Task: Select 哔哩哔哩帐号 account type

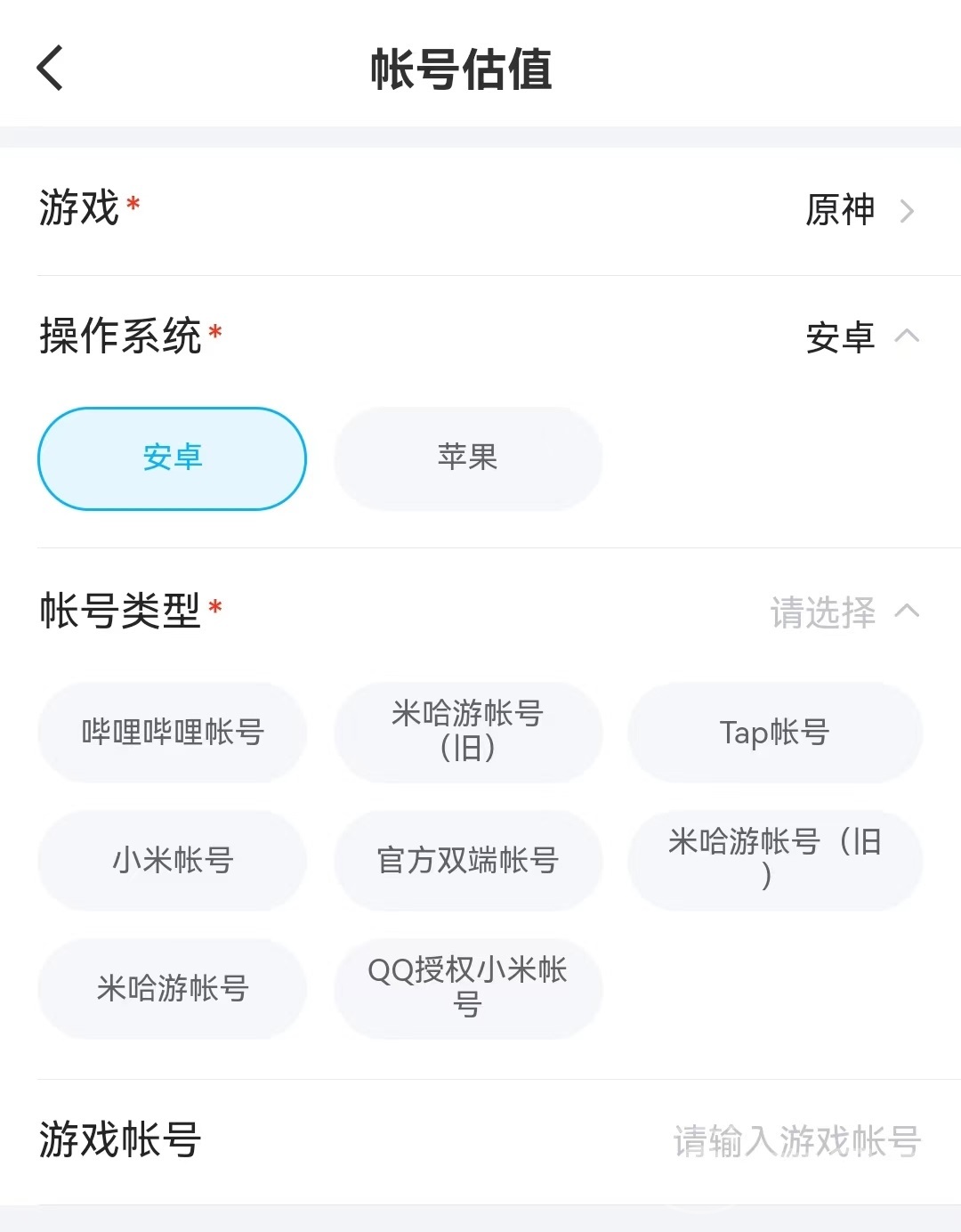Action: coord(172,733)
